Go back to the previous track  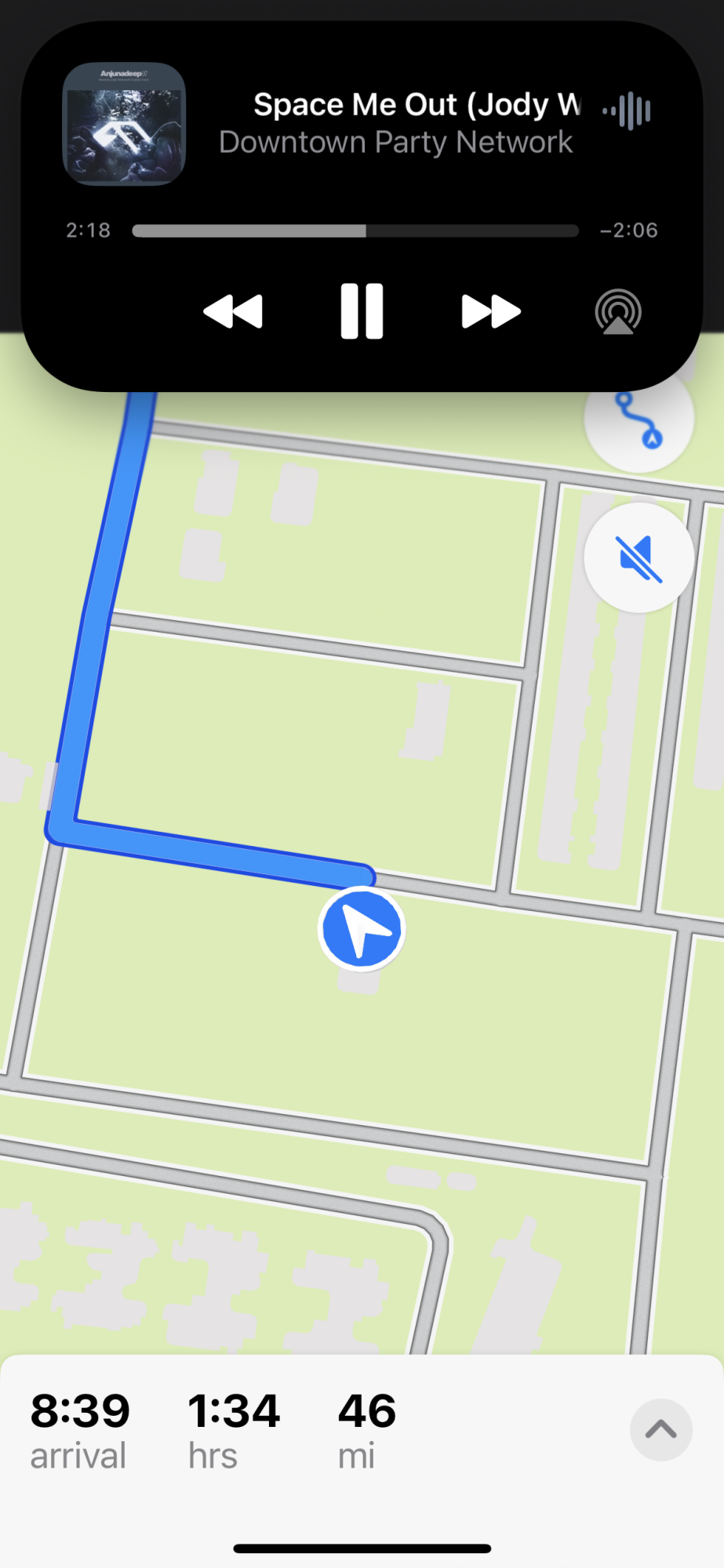coord(233,311)
